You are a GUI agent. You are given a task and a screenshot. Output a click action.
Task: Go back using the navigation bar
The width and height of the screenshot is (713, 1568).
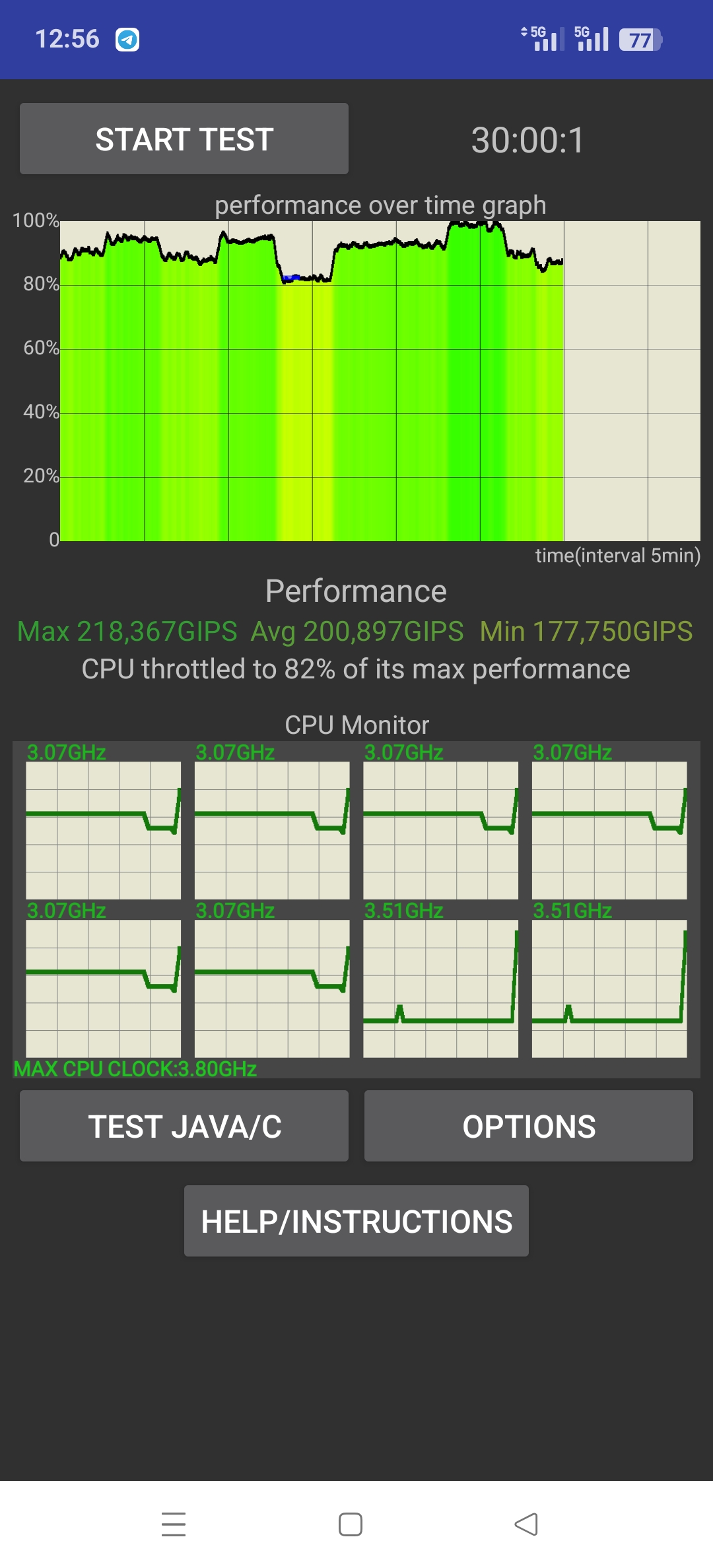tap(526, 1524)
